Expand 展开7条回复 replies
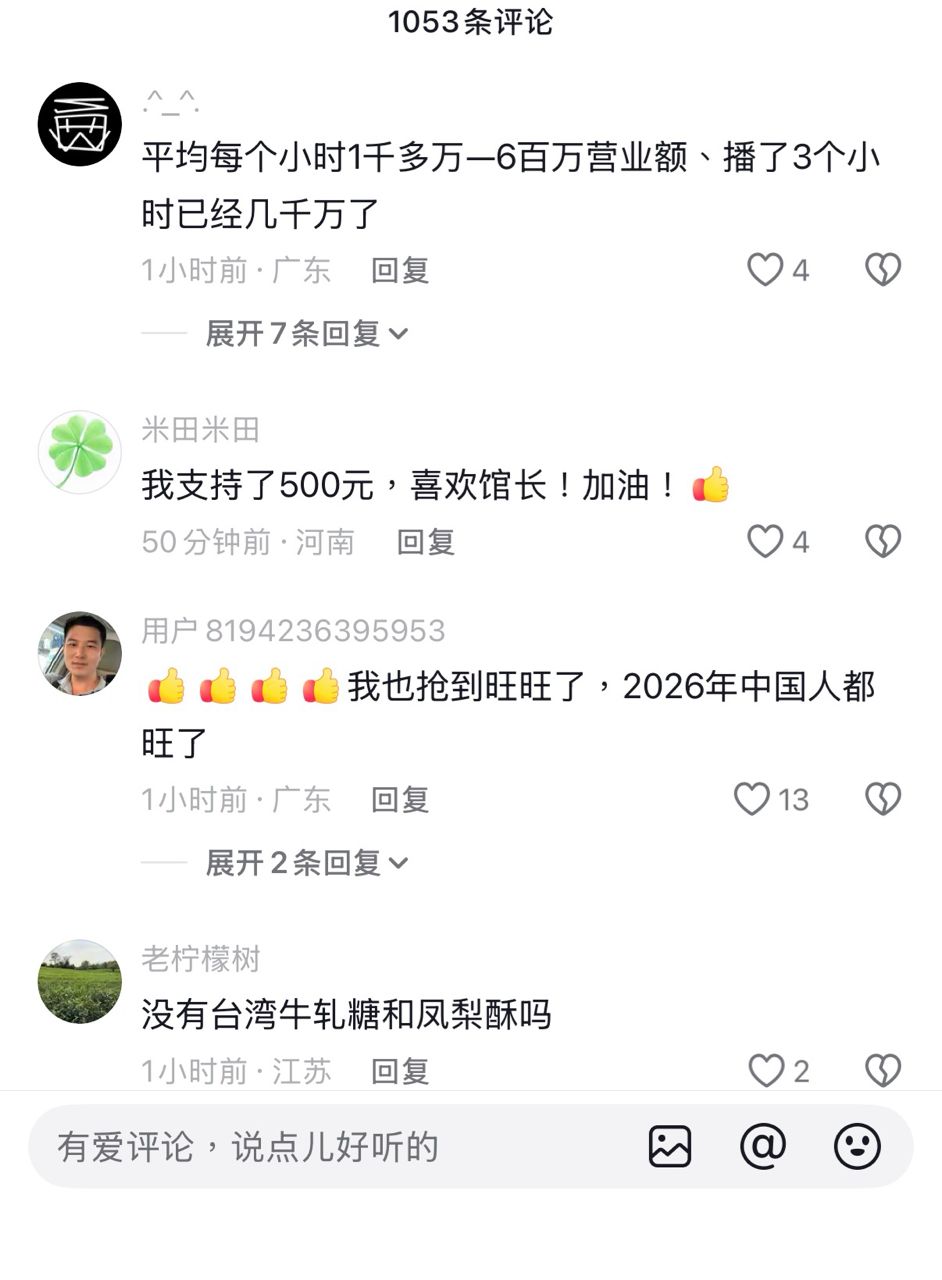942x1280 pixels. 306,333
